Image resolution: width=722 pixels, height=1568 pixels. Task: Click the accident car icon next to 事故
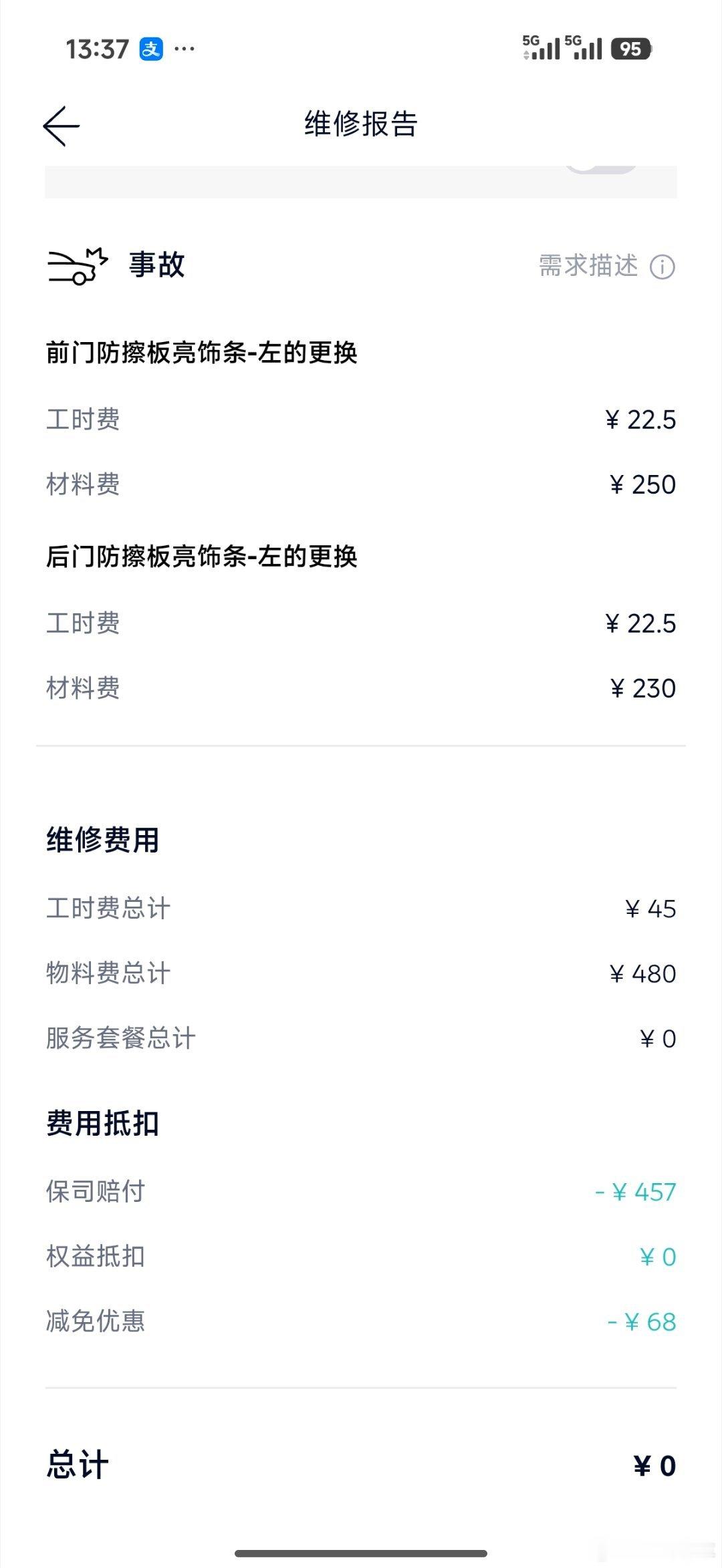point(77,265)
